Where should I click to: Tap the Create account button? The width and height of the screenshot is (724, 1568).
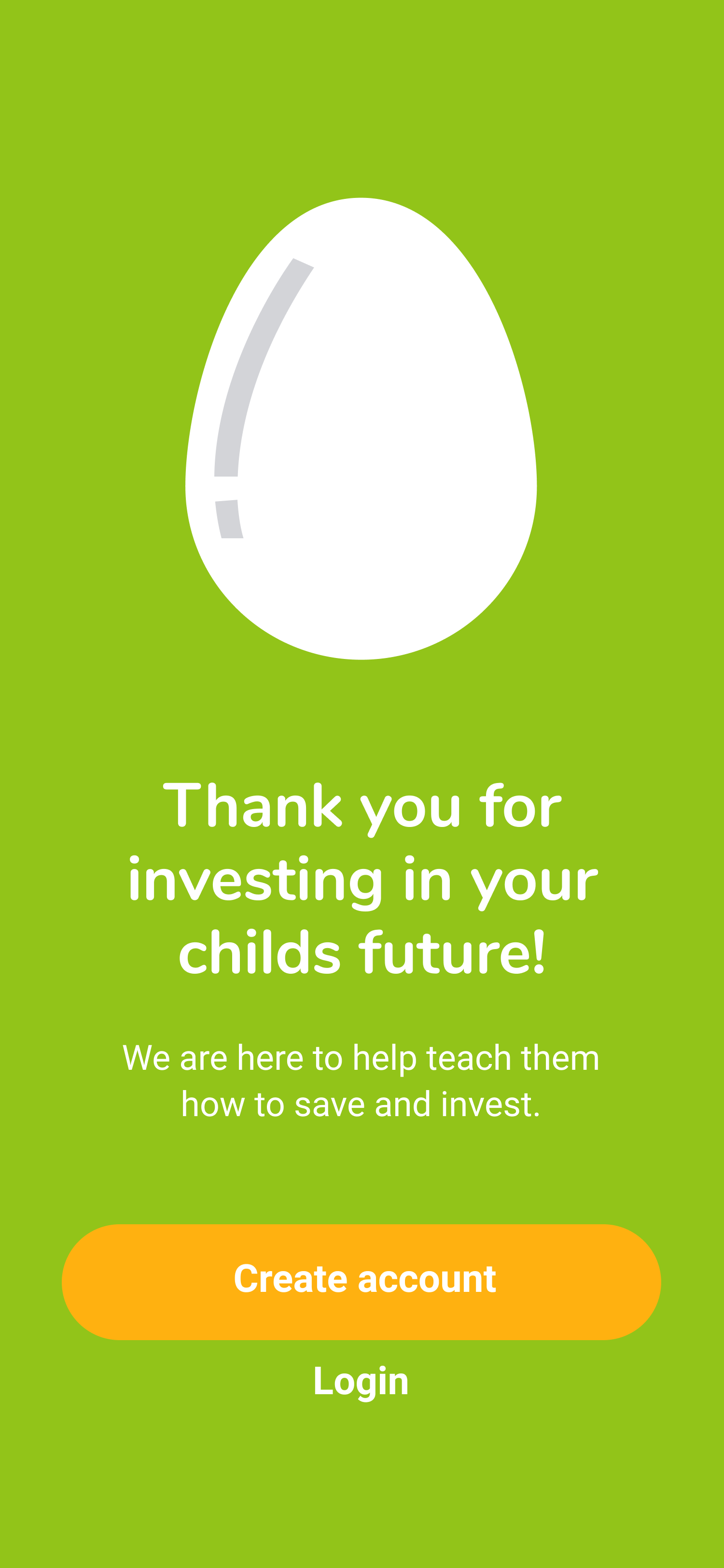coord(362,1281)
